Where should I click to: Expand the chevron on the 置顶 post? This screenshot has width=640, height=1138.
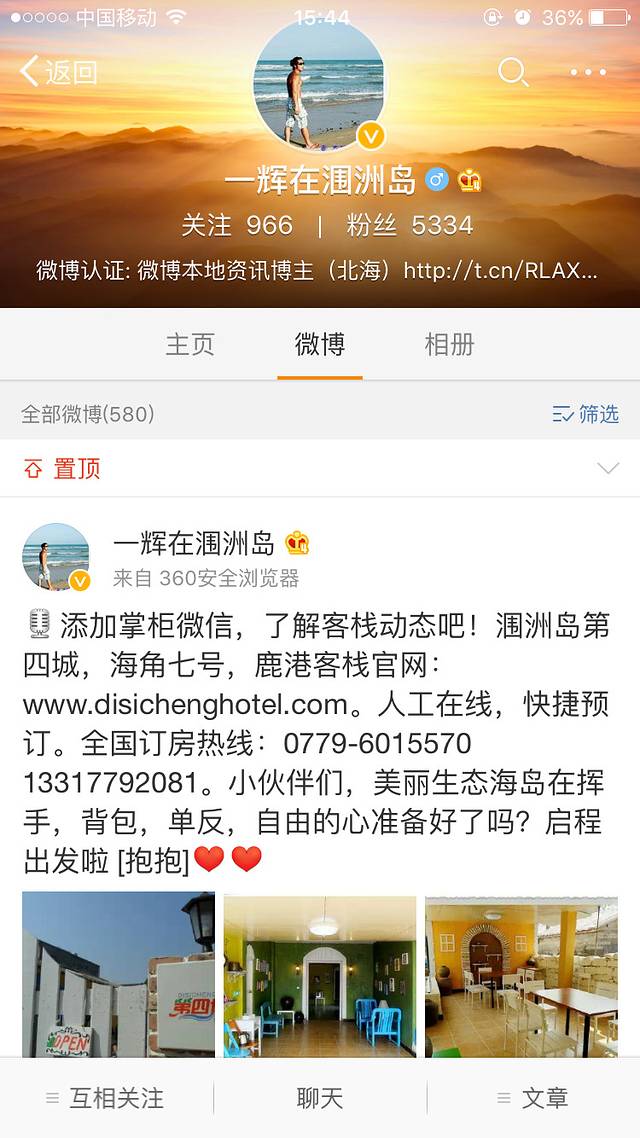tap(607, 469)
